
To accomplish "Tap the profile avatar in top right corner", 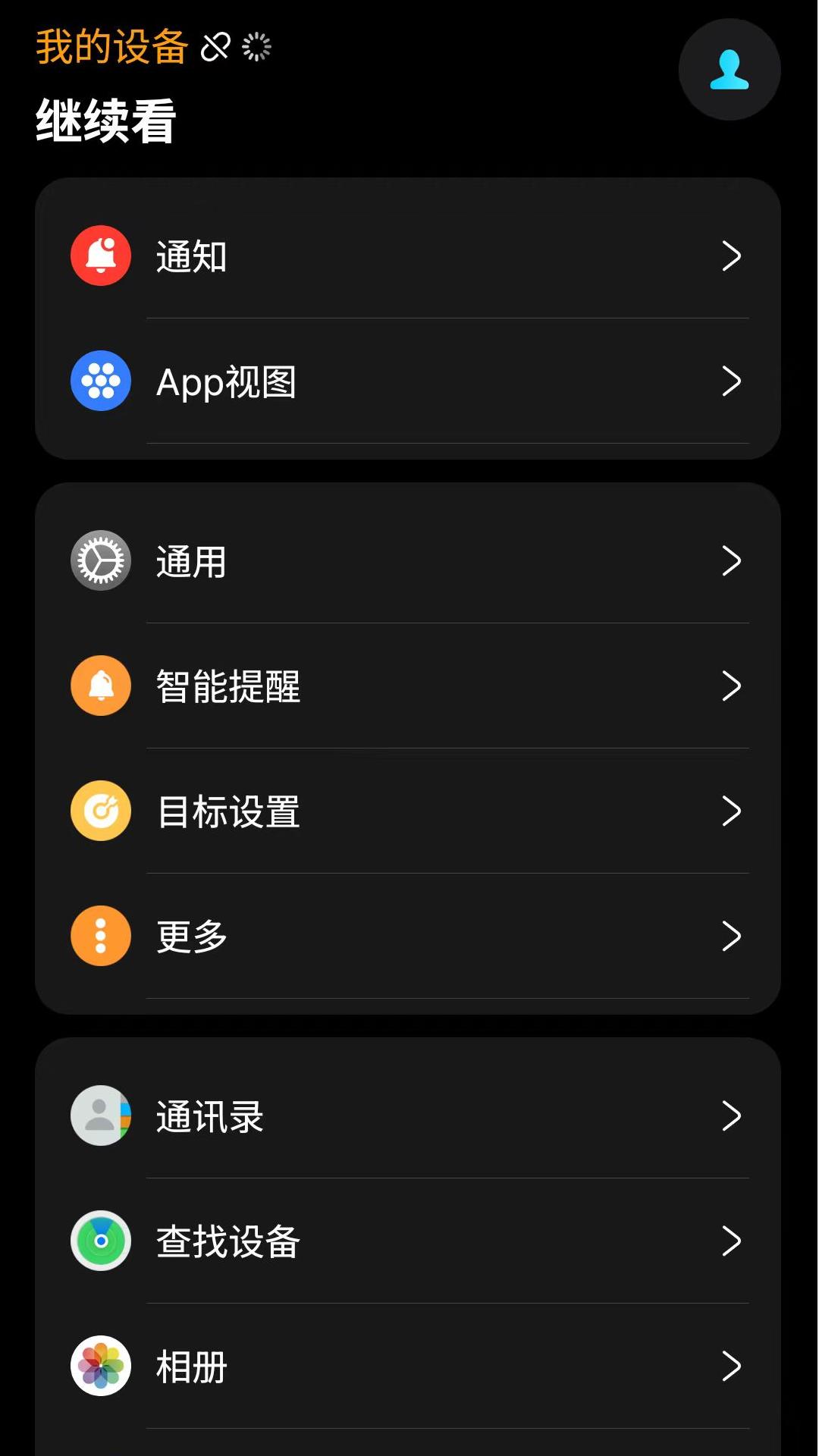I will [729, 68].
